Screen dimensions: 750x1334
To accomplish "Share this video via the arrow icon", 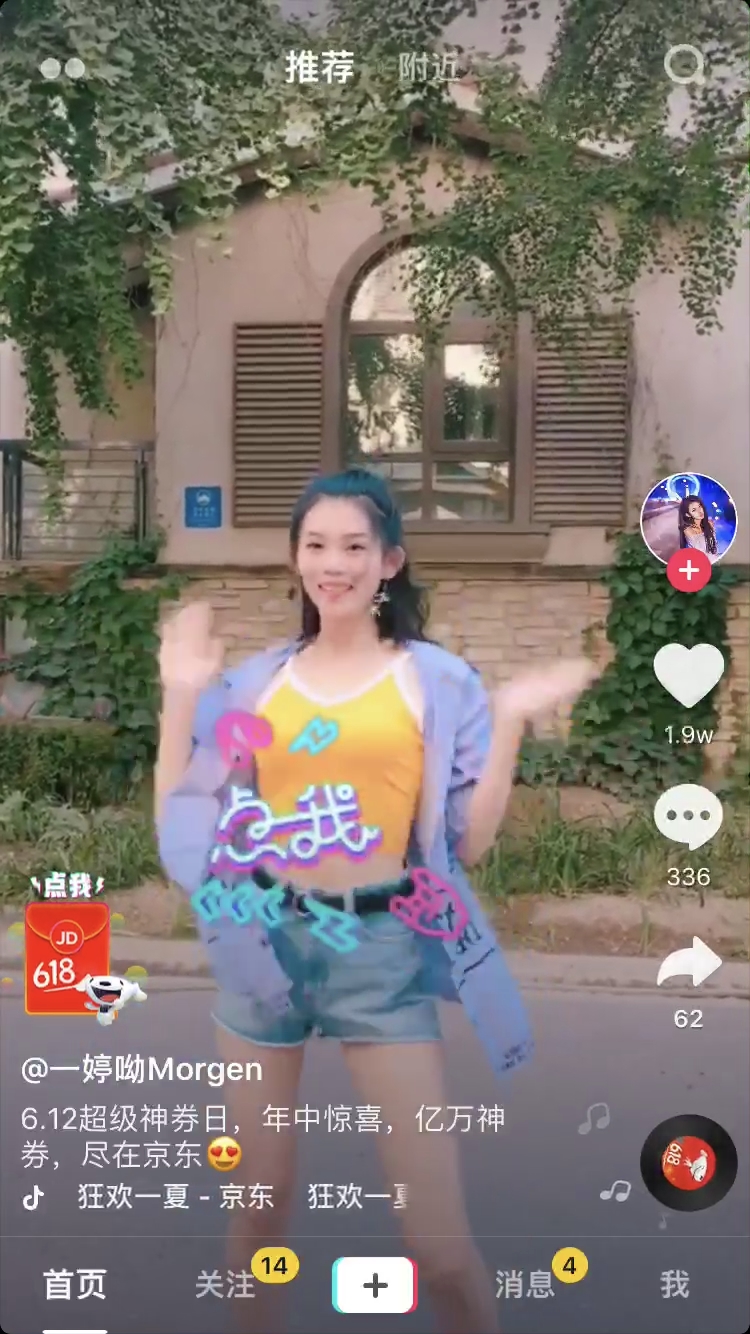I will [x=688, y=964].
